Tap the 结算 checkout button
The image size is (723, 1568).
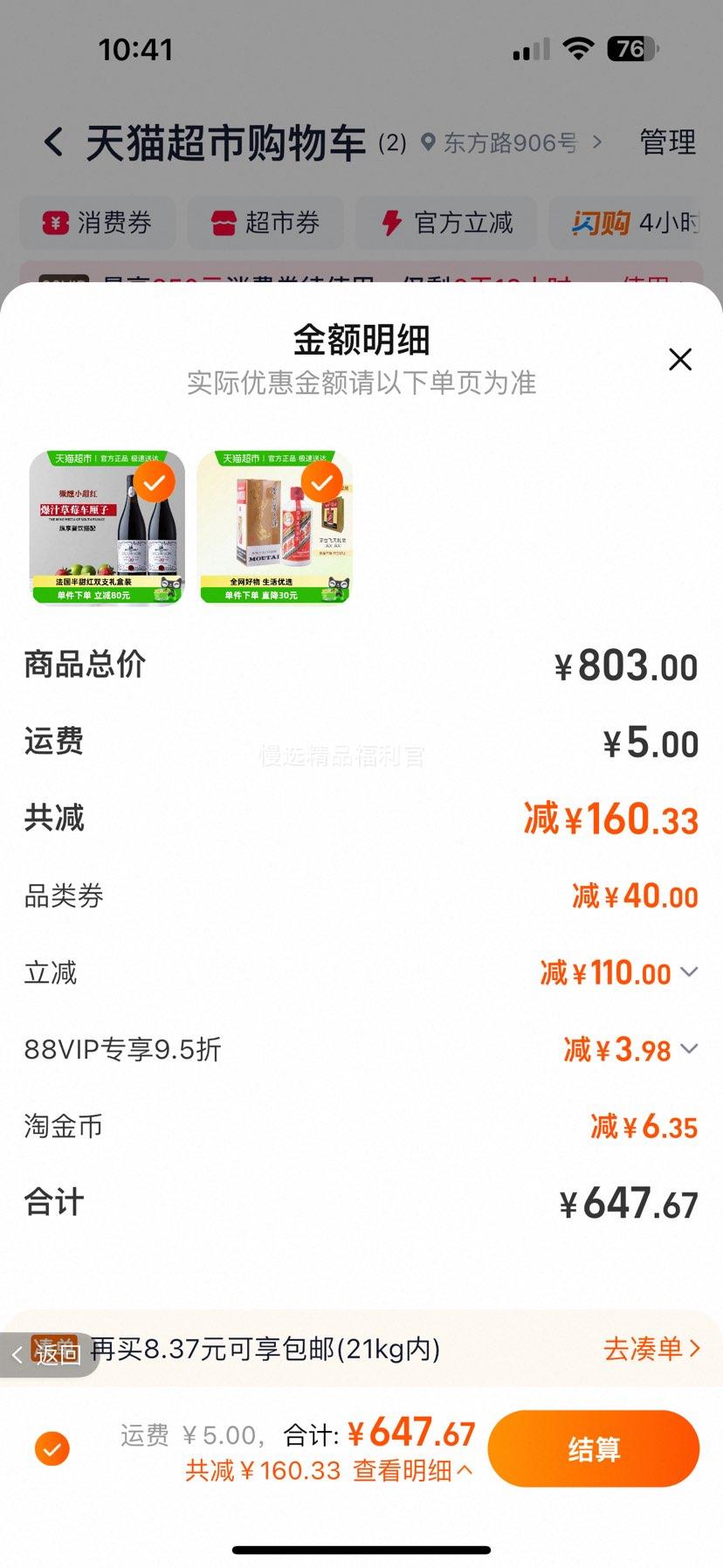[x=593, y=1447]
